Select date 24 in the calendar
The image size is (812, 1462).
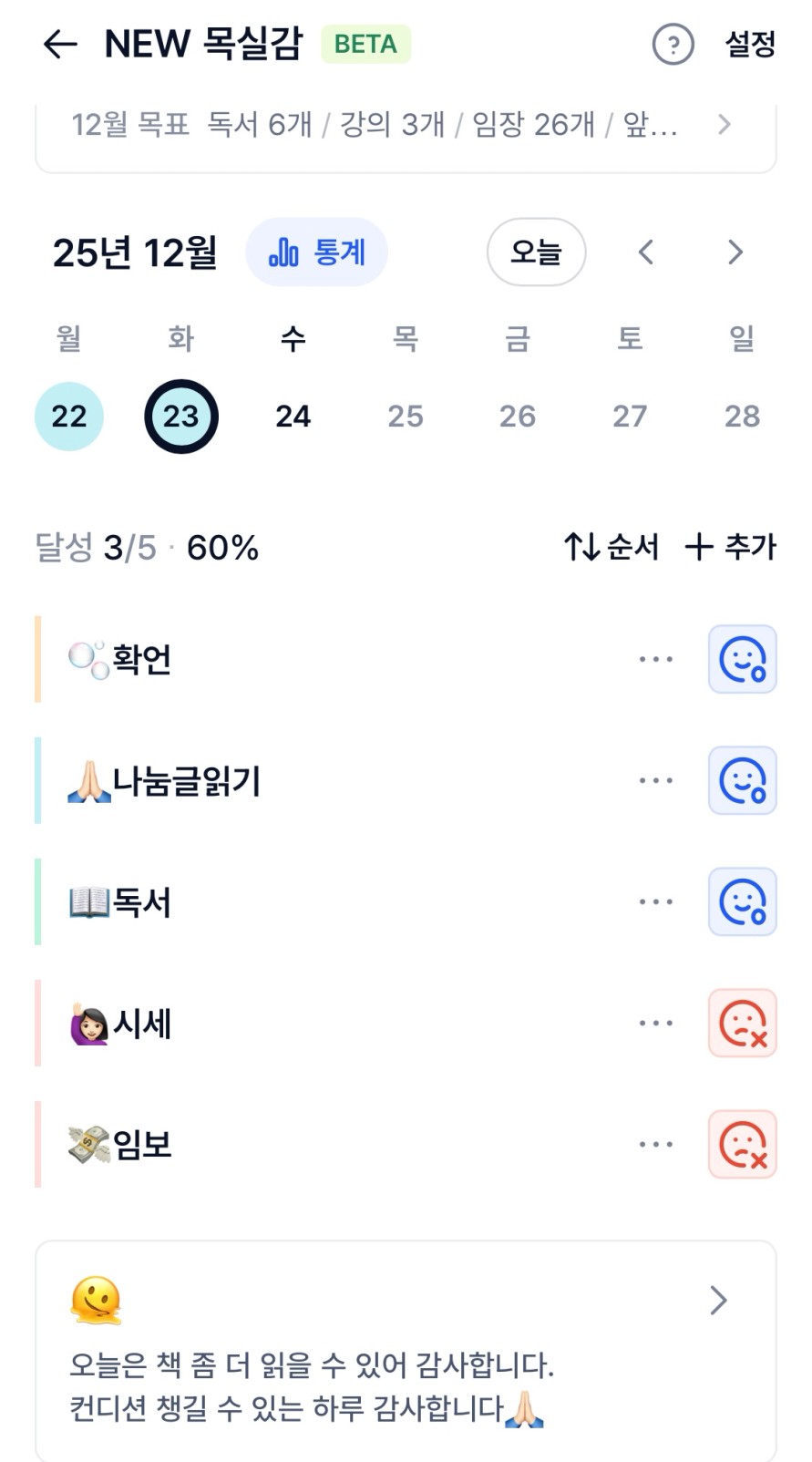[293, 417]
